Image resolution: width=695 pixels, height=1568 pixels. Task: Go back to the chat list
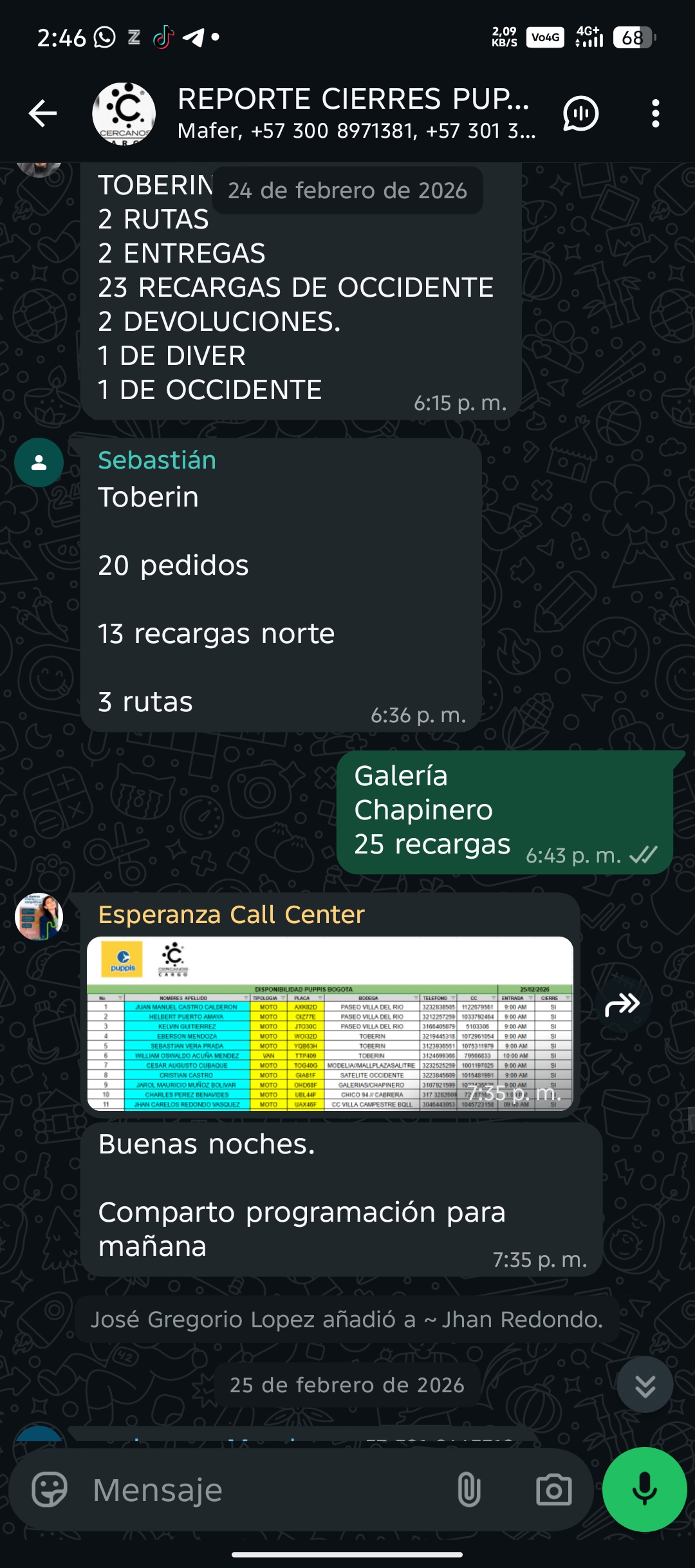[43, 114]
